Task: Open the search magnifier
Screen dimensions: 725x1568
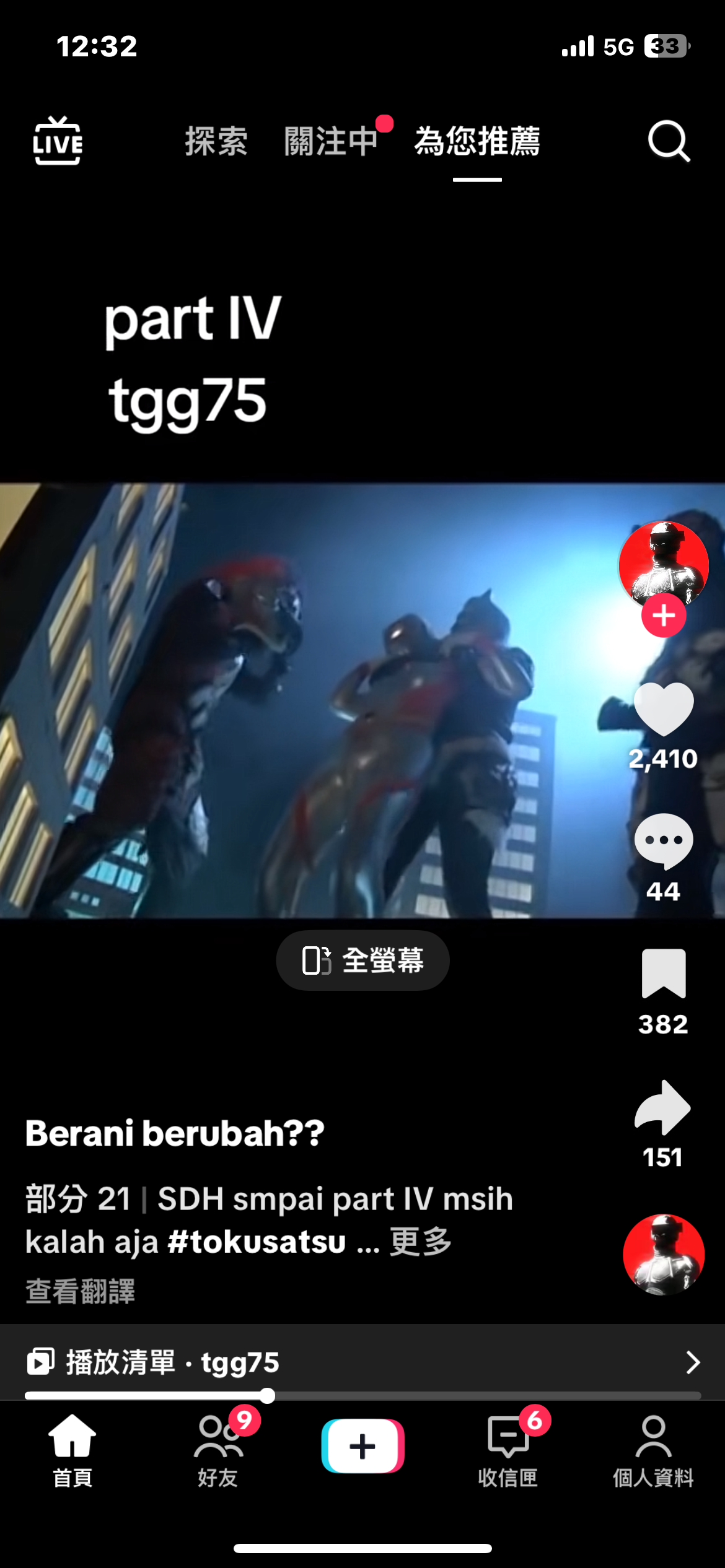Action: tap(669, 141)
